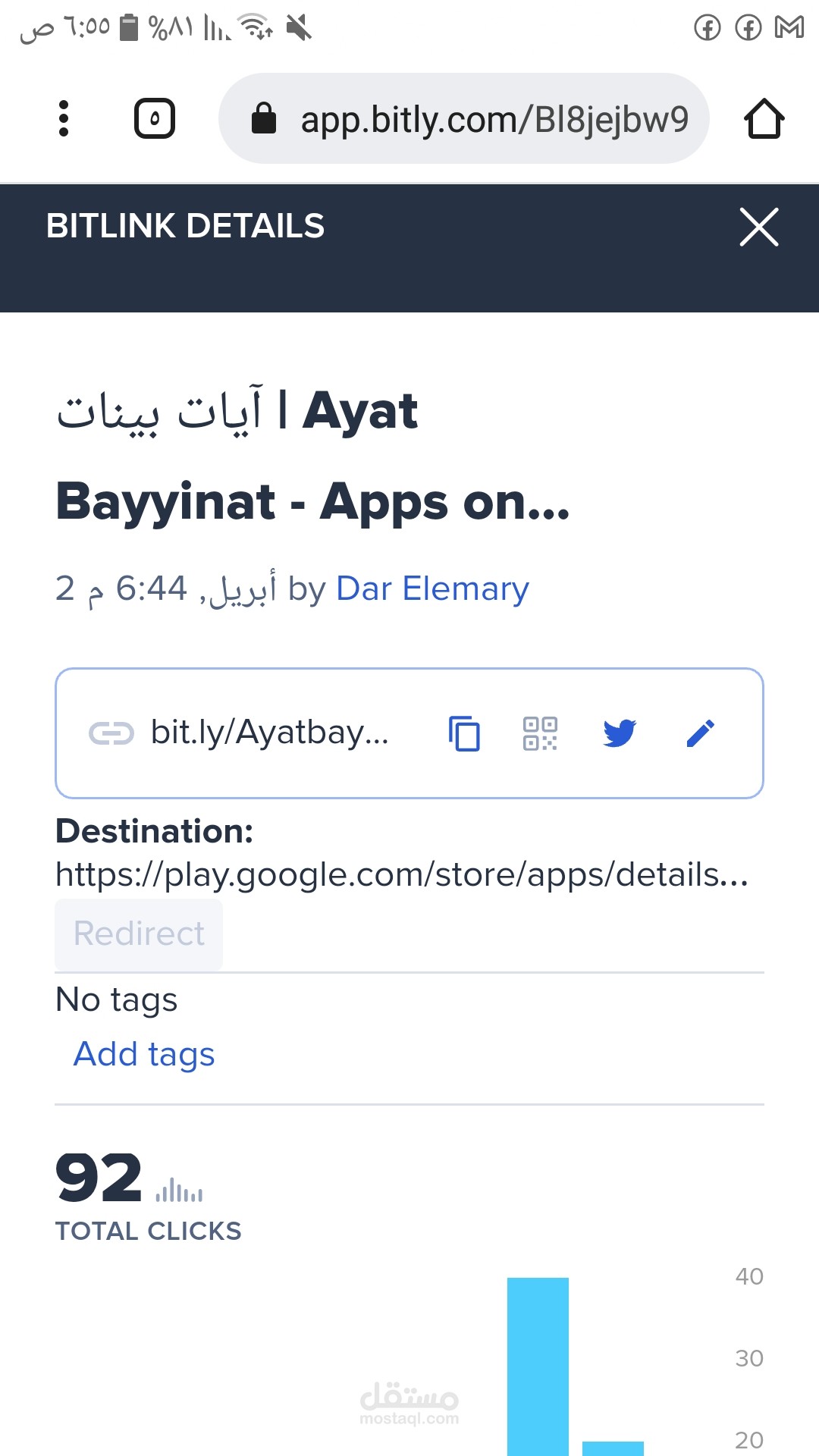
Task: Copy the bit.ly short link
Action: (x=464, y=733)
